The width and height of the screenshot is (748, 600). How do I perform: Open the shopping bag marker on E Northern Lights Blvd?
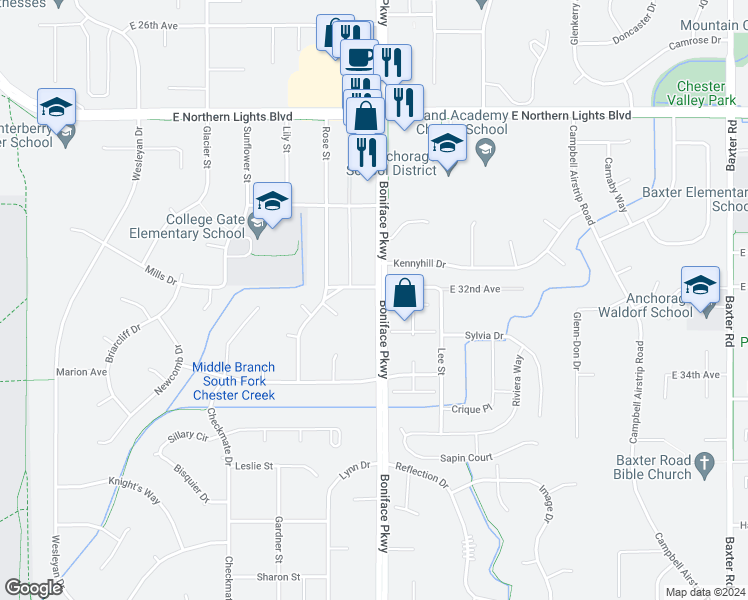(x=365, y=116)
